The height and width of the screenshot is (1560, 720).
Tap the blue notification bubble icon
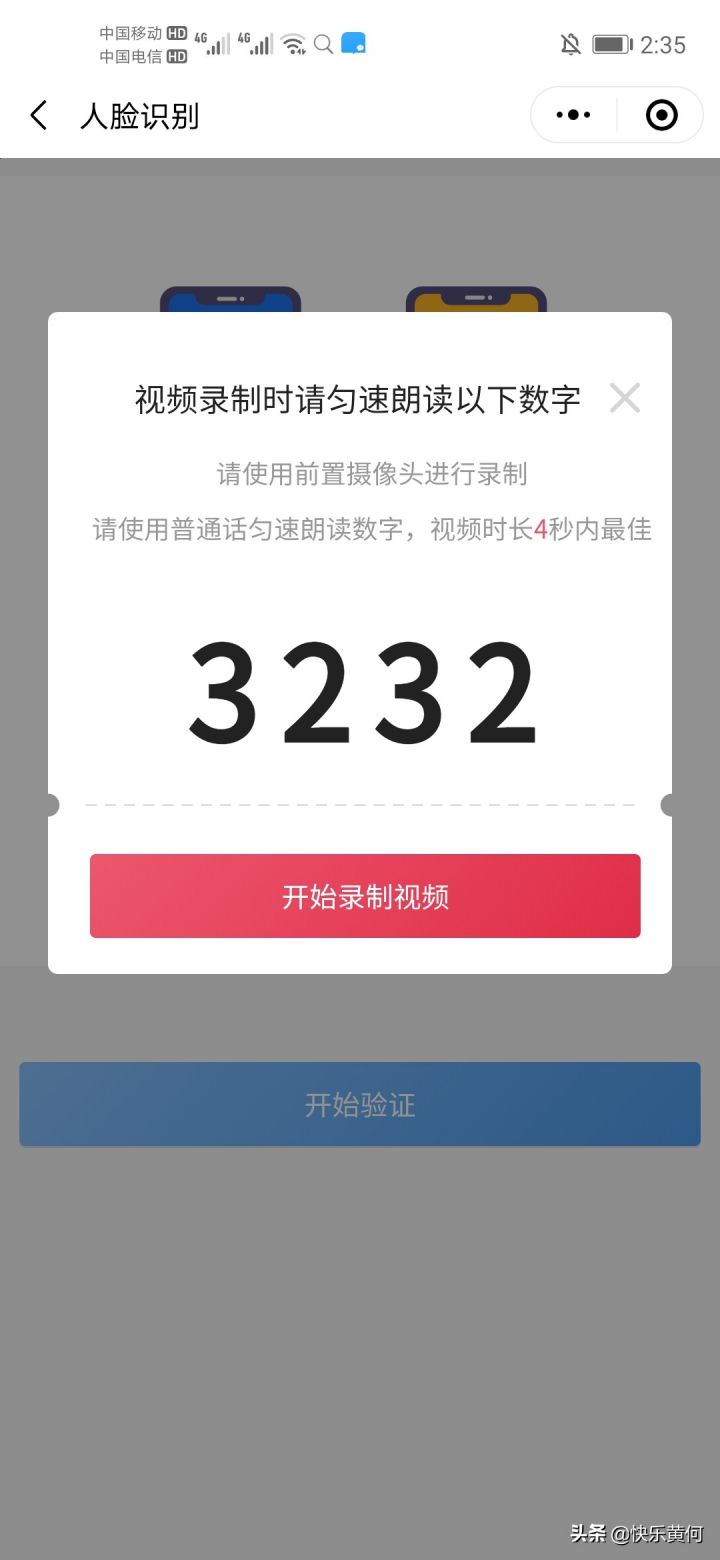pos(352,44)
